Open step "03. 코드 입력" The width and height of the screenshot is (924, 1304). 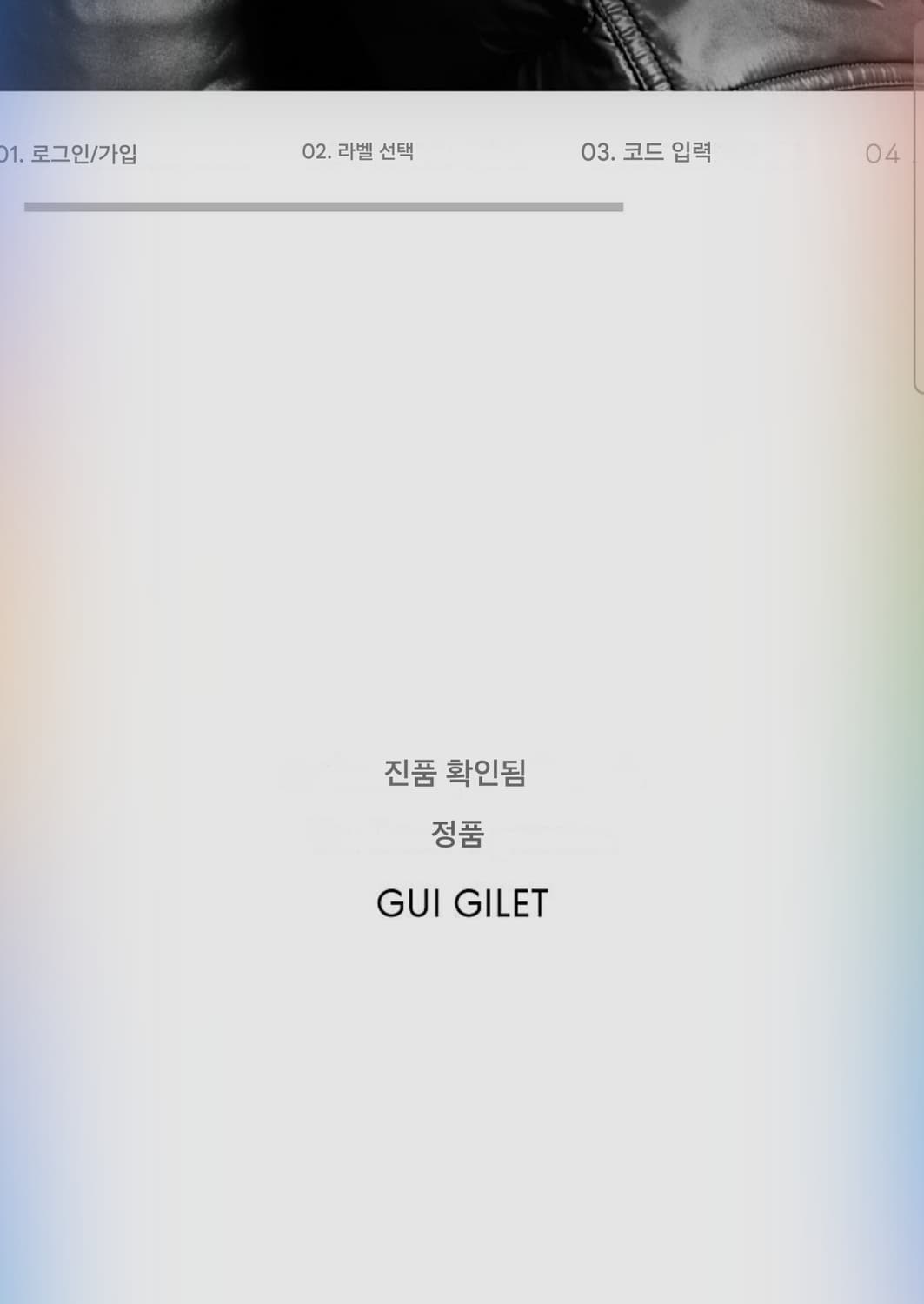click(649, 152)
